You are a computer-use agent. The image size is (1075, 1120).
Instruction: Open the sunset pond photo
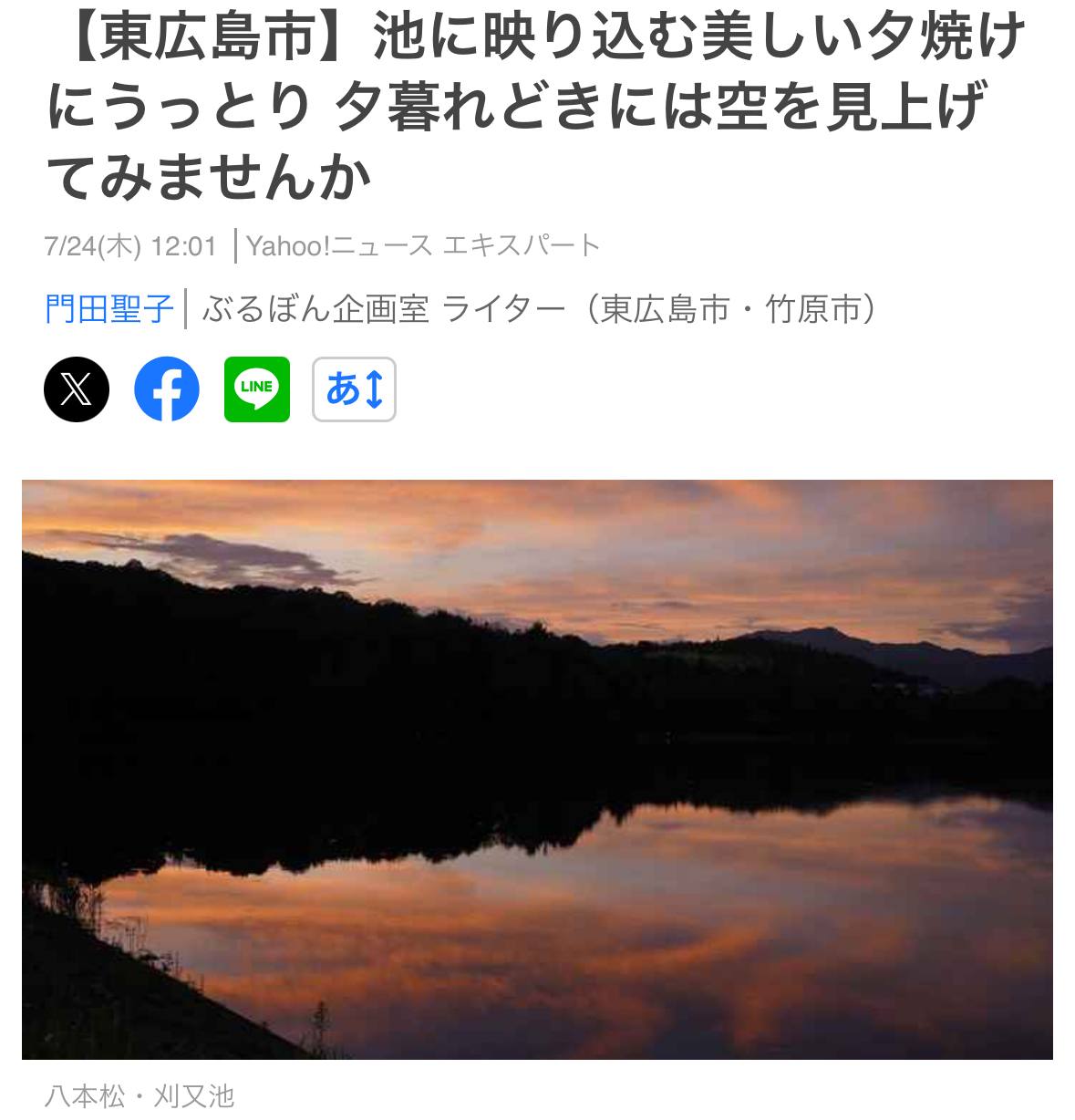click(x=537, y=769)
